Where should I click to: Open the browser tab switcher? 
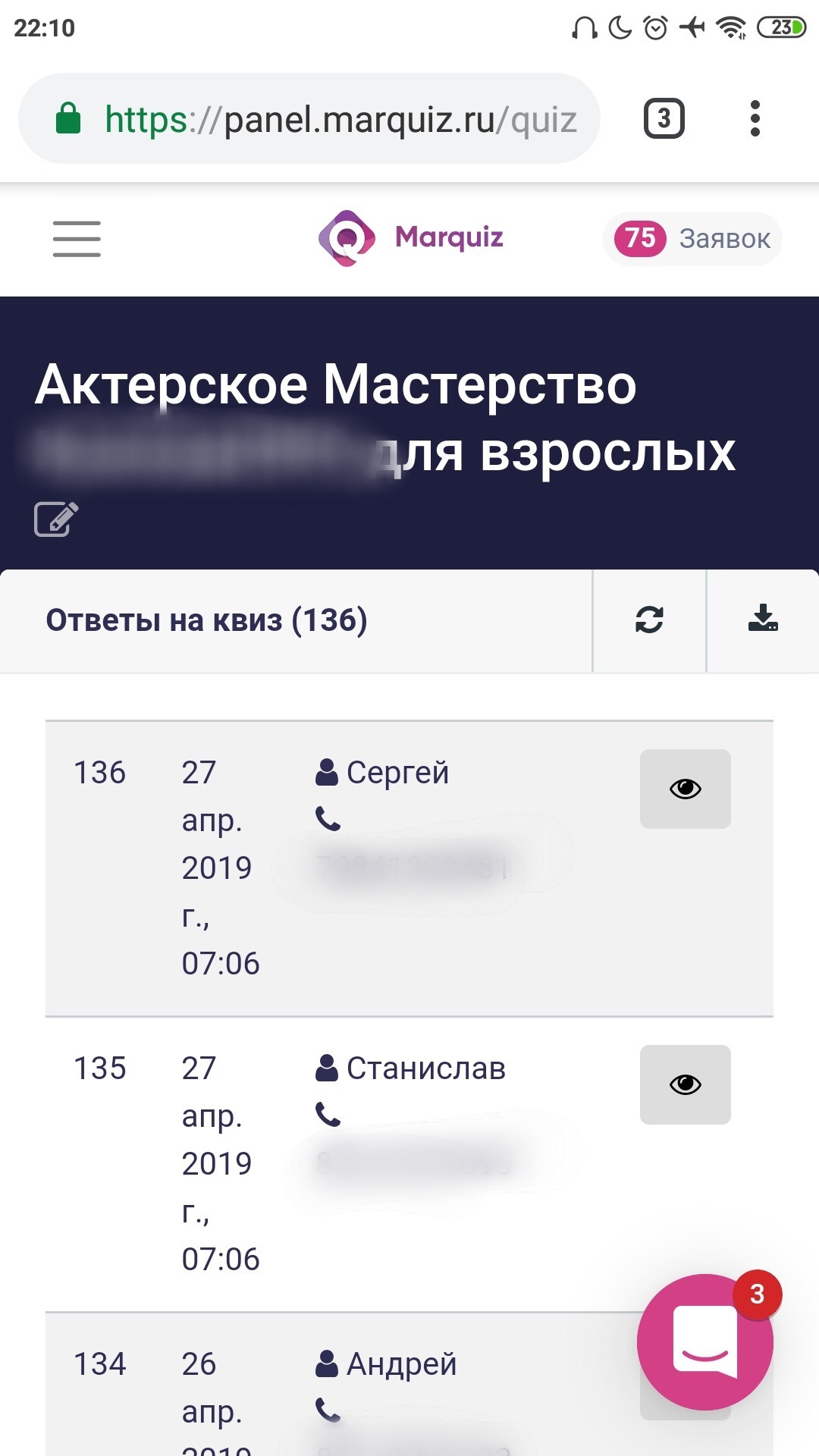click(x=664, y=119)
